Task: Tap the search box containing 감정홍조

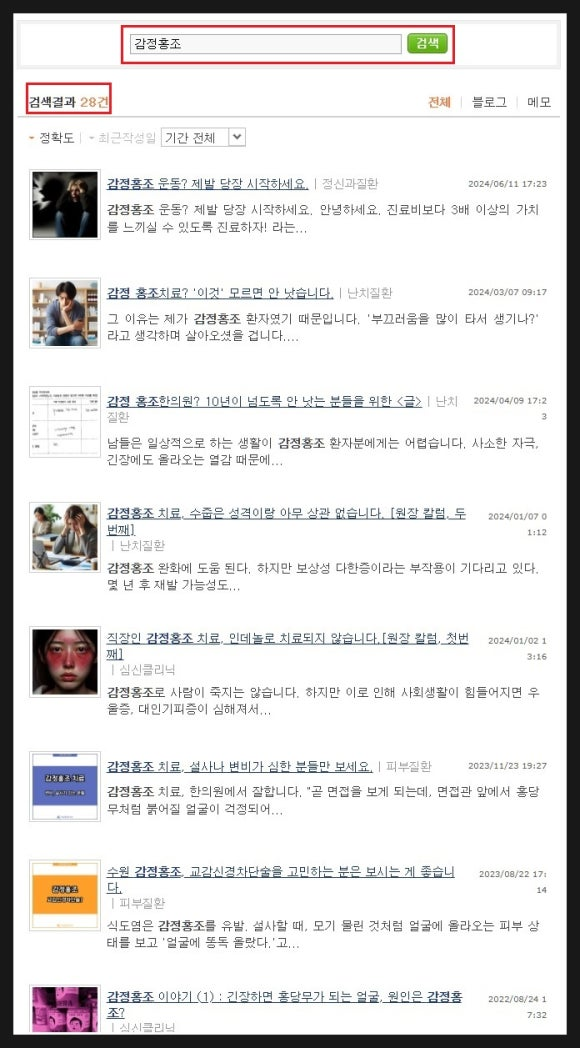Action: click(x=265, y=44)
